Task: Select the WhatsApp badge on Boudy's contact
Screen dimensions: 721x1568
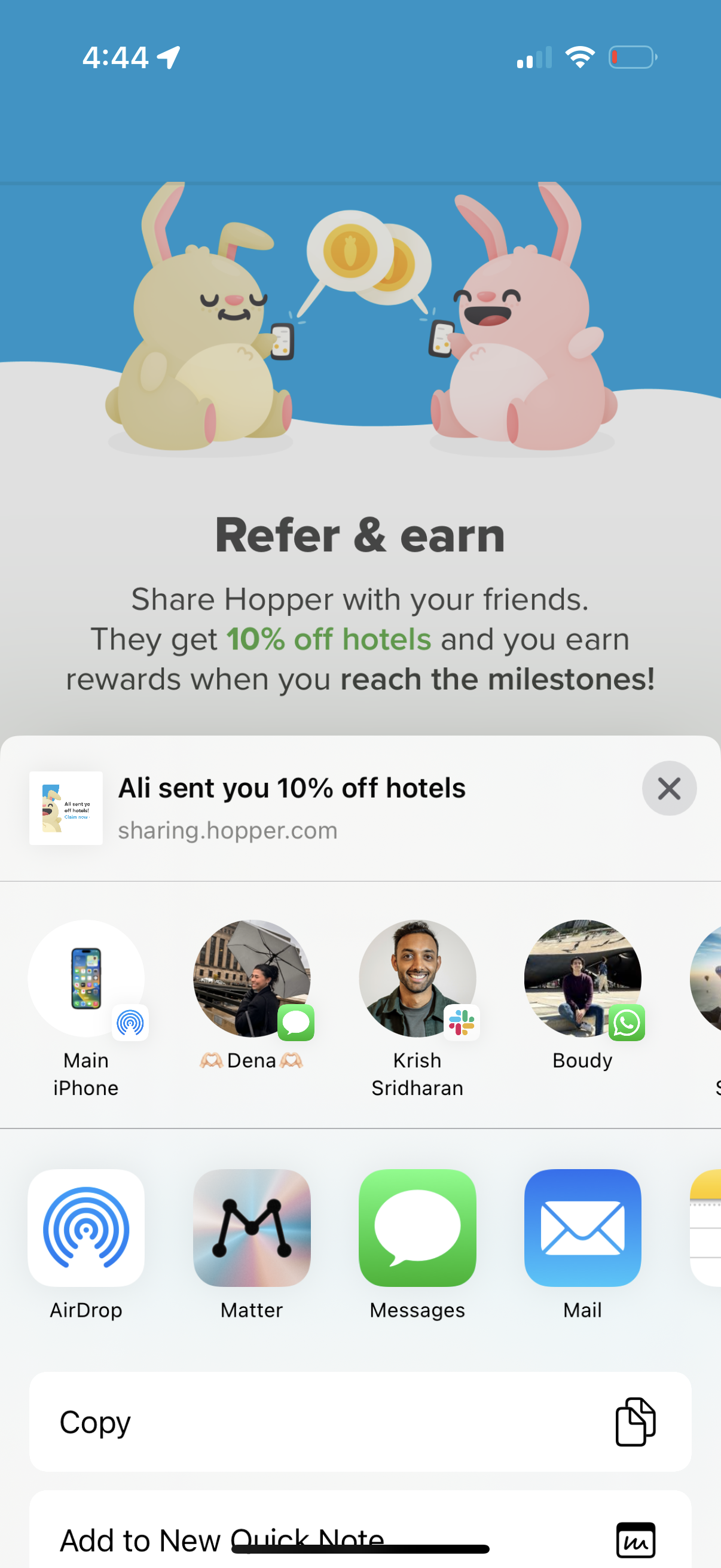Action: click(x=626, y=1022)
